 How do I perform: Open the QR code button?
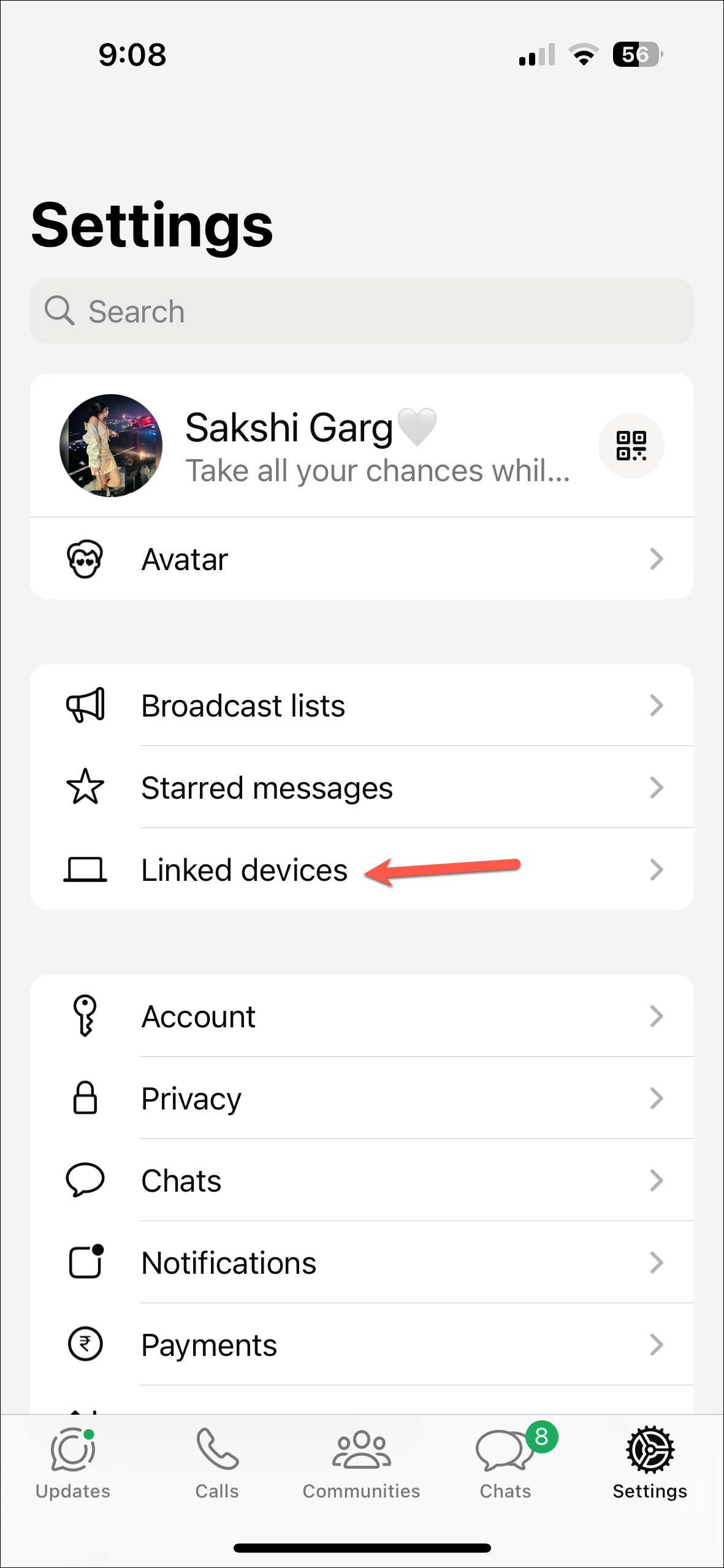tap(631, 446)
